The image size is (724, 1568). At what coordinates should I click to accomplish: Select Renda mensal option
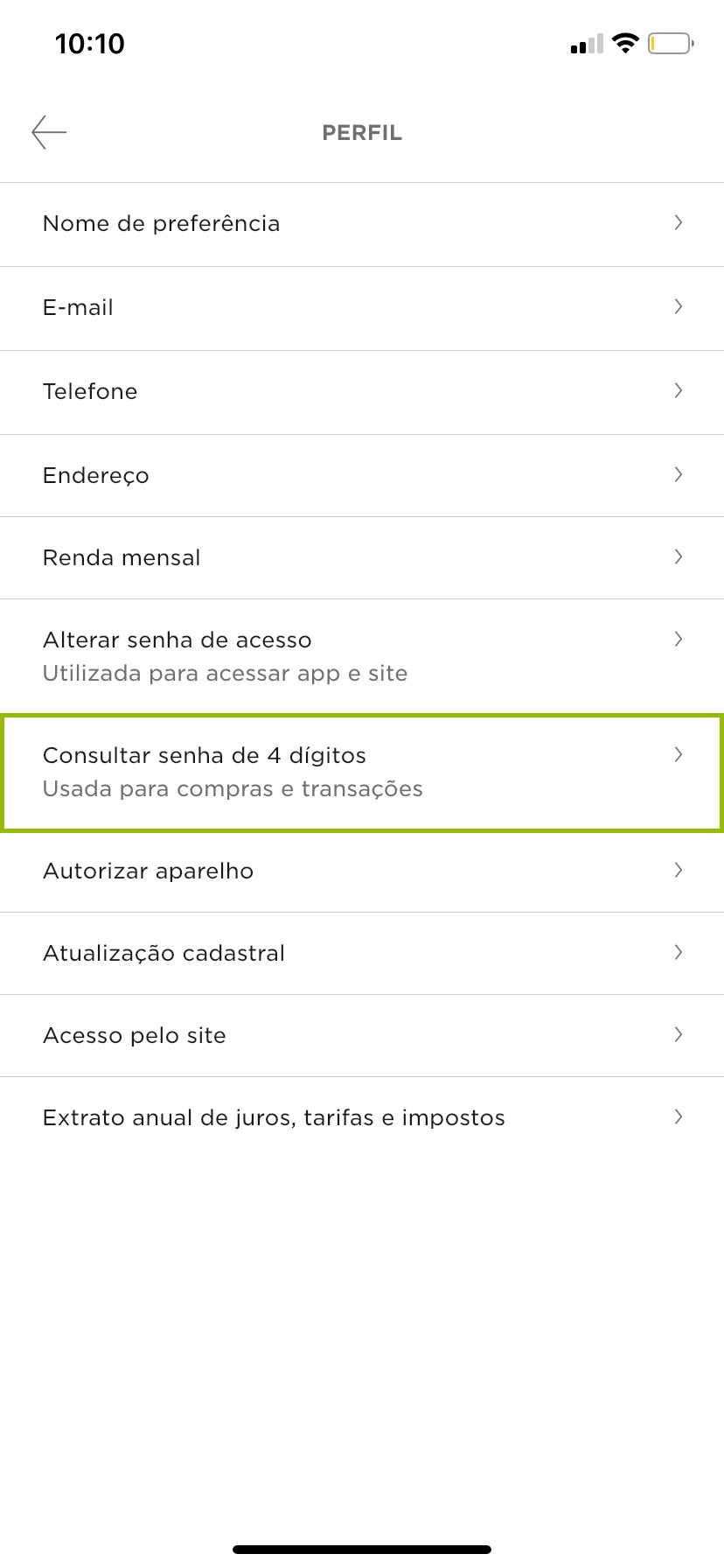[x=362, y=557]
